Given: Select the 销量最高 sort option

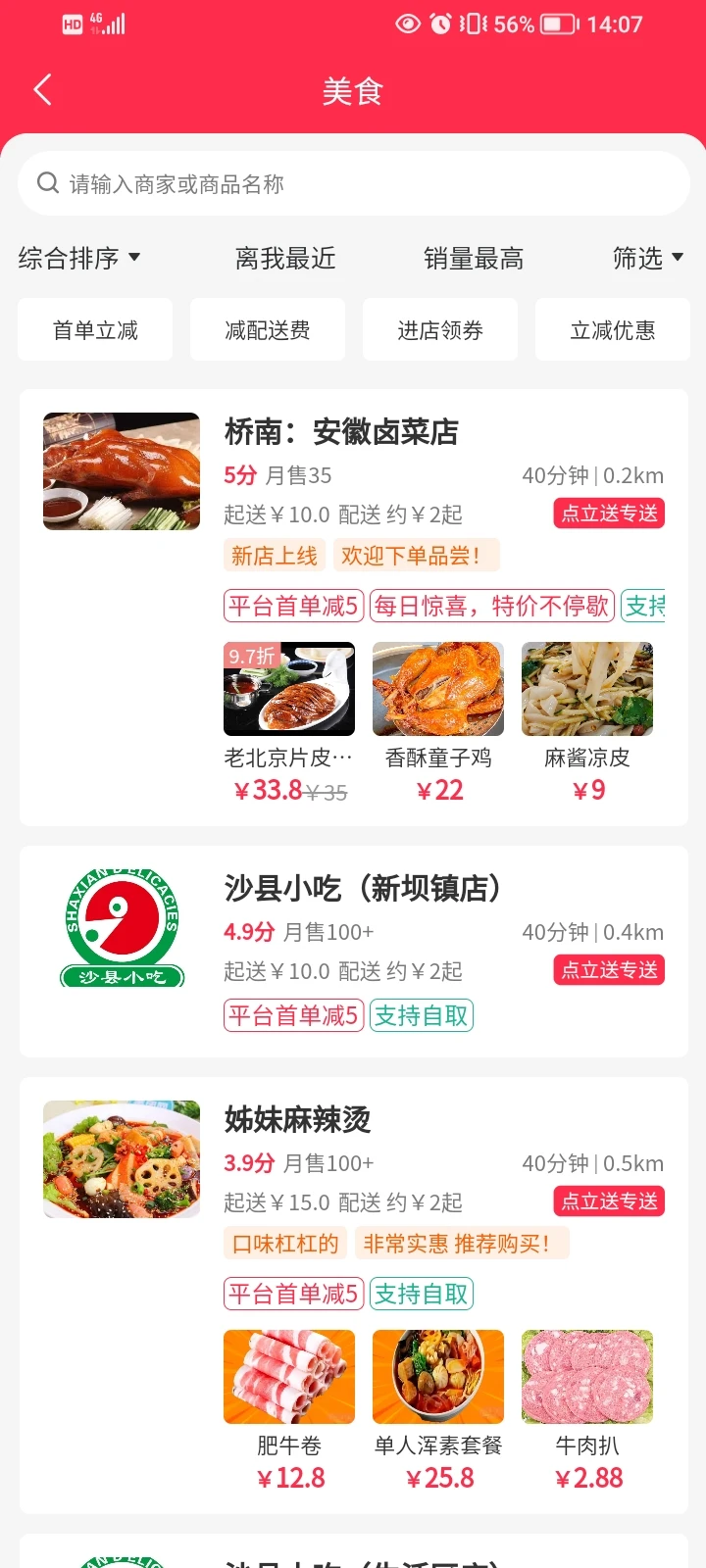Looking at the screenshot, I should coord(474,258).
